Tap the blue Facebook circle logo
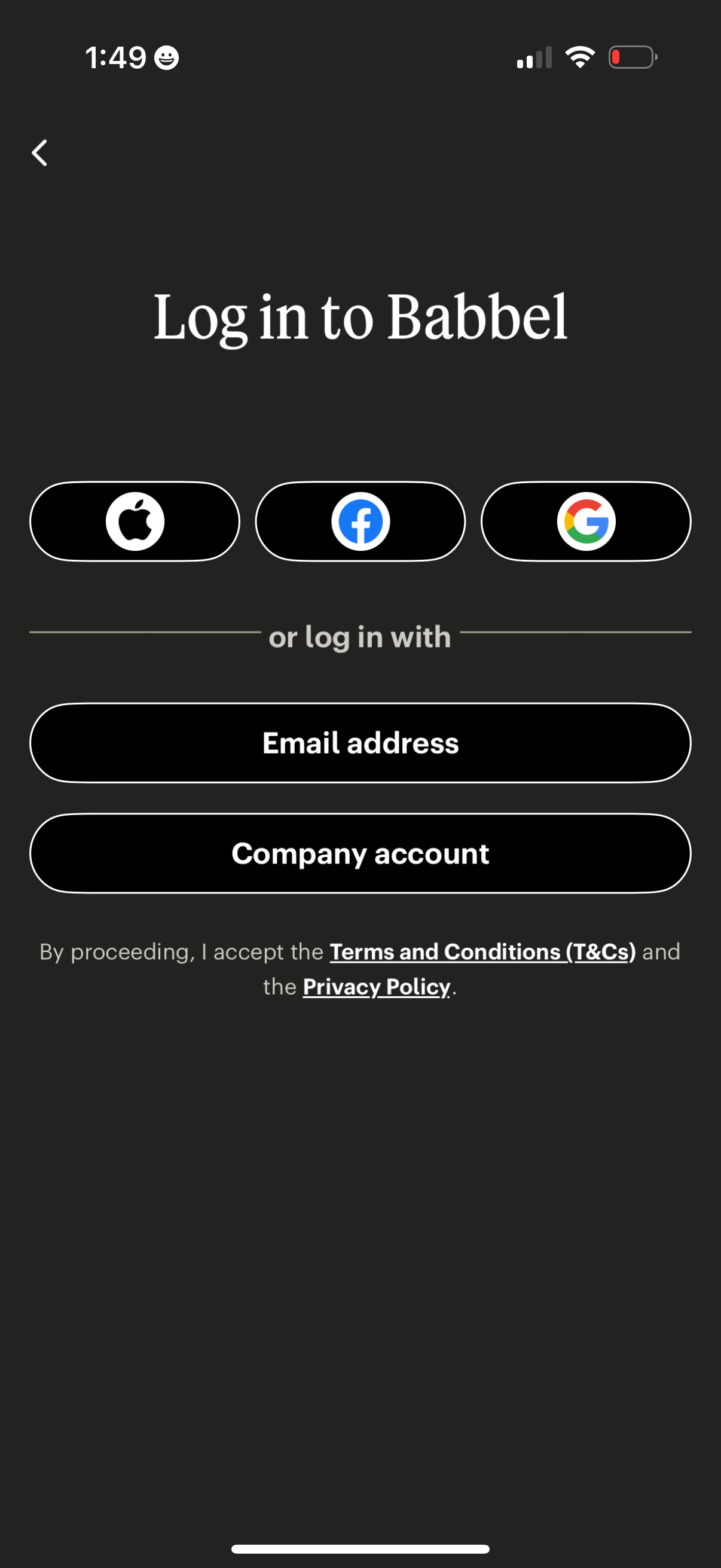The image size is (721, 1568). tap(360, 521)
